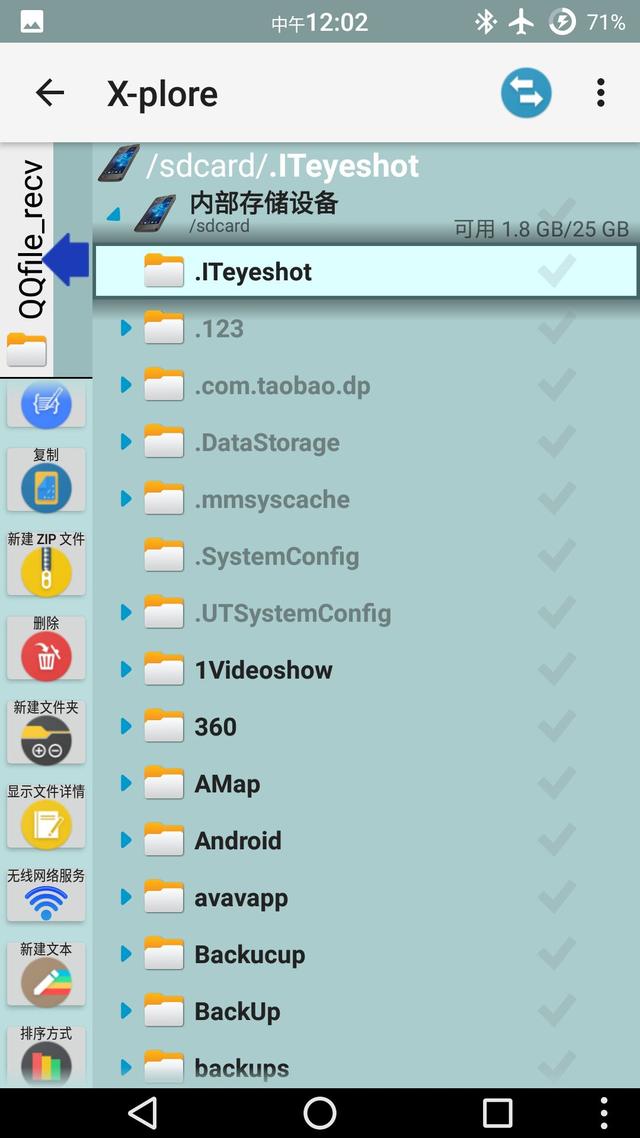Tap the 复制 copy button
This screenshot has height=1138, width=640.
(x=46, y=480)
